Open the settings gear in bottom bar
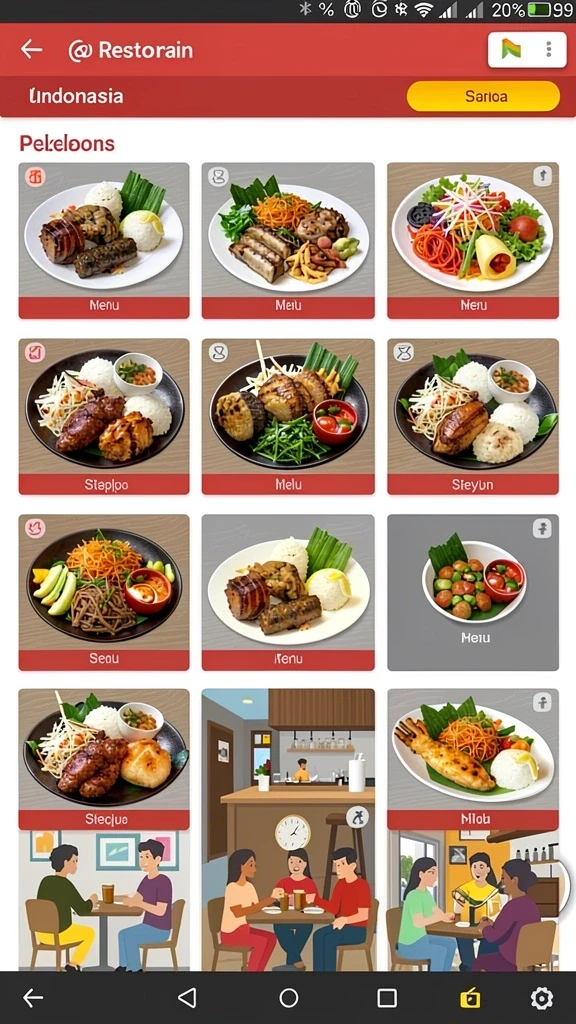576x1024 pixels. pyautogui.click(x=541, y=998)
